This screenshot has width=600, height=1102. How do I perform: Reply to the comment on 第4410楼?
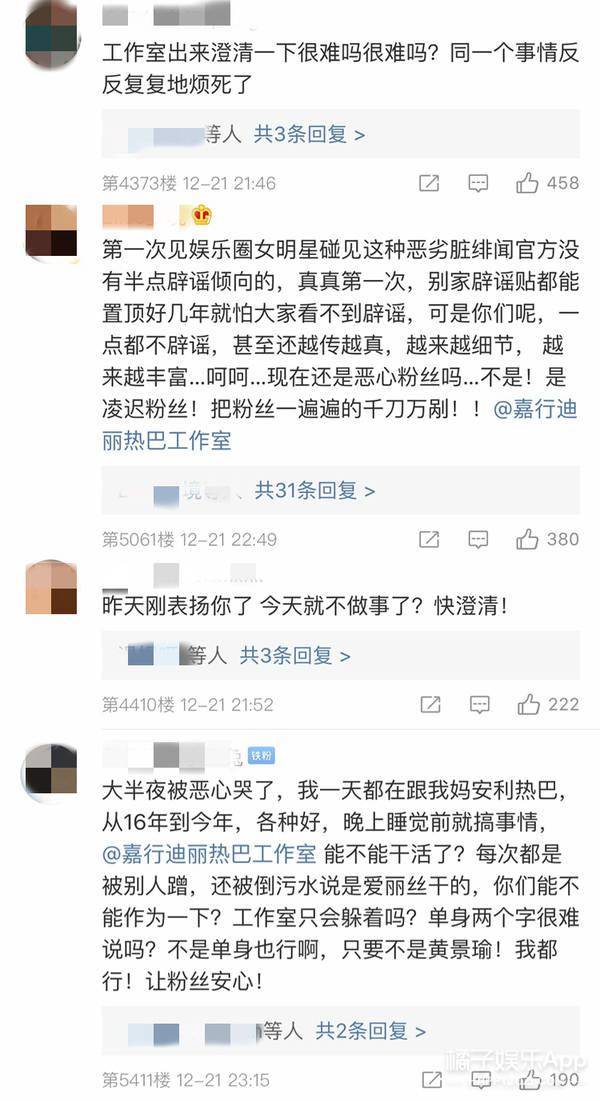click(478, 704)
